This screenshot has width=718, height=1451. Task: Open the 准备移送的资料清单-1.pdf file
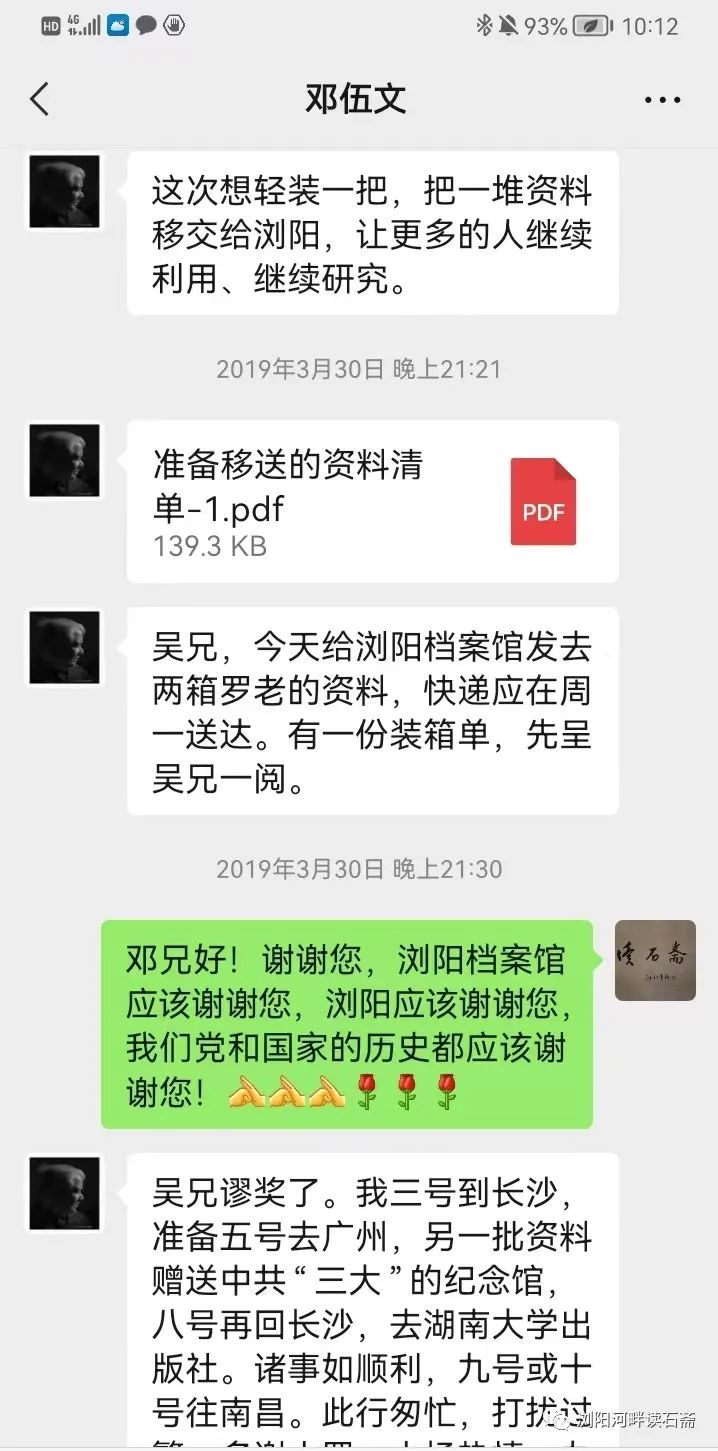pyautogui.click(x=372, y=502)
